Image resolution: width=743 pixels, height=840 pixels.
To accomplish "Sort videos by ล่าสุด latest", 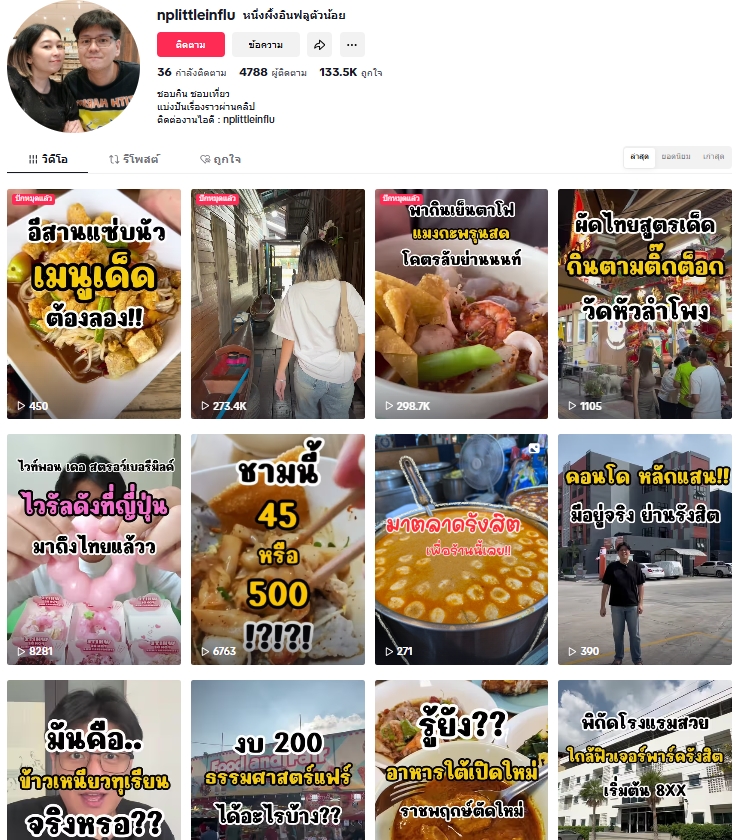I will 640,157.
